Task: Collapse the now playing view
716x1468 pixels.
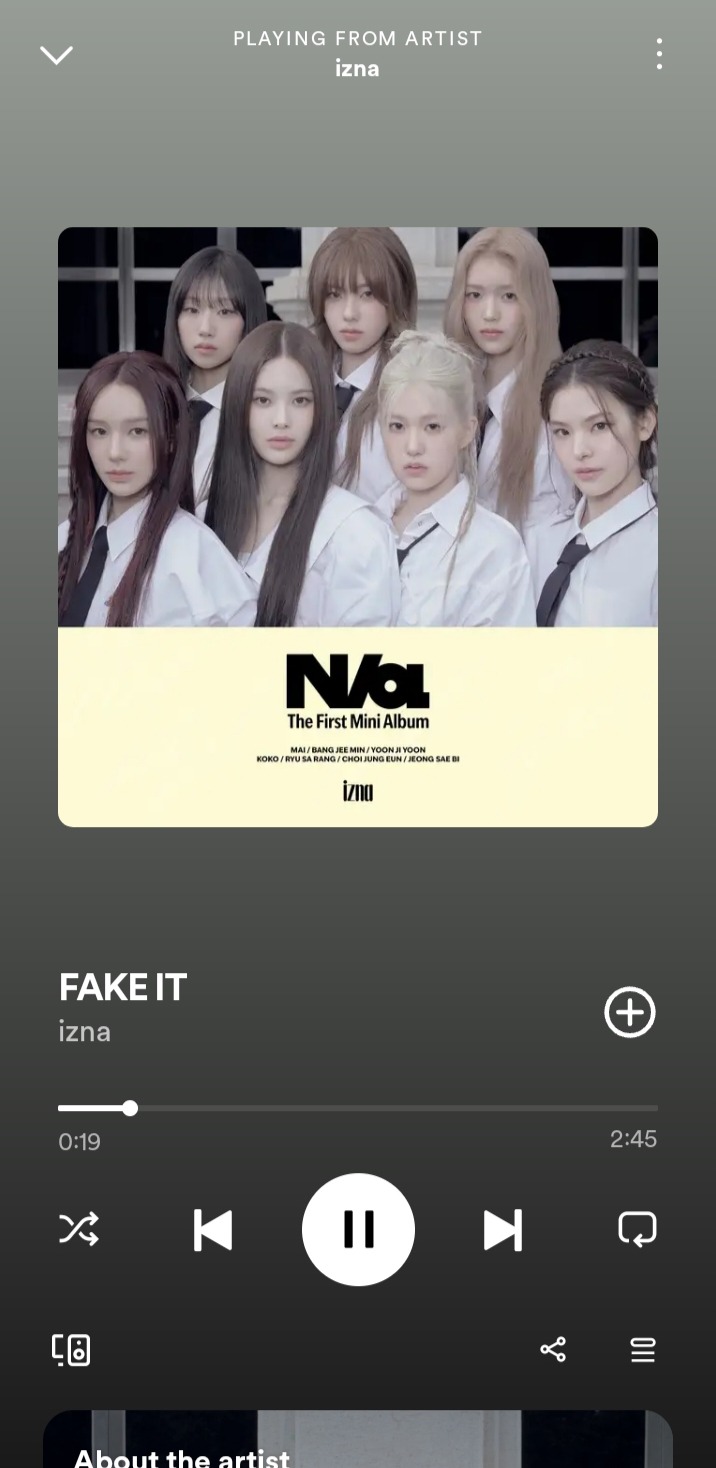Action: pos(56,55)
